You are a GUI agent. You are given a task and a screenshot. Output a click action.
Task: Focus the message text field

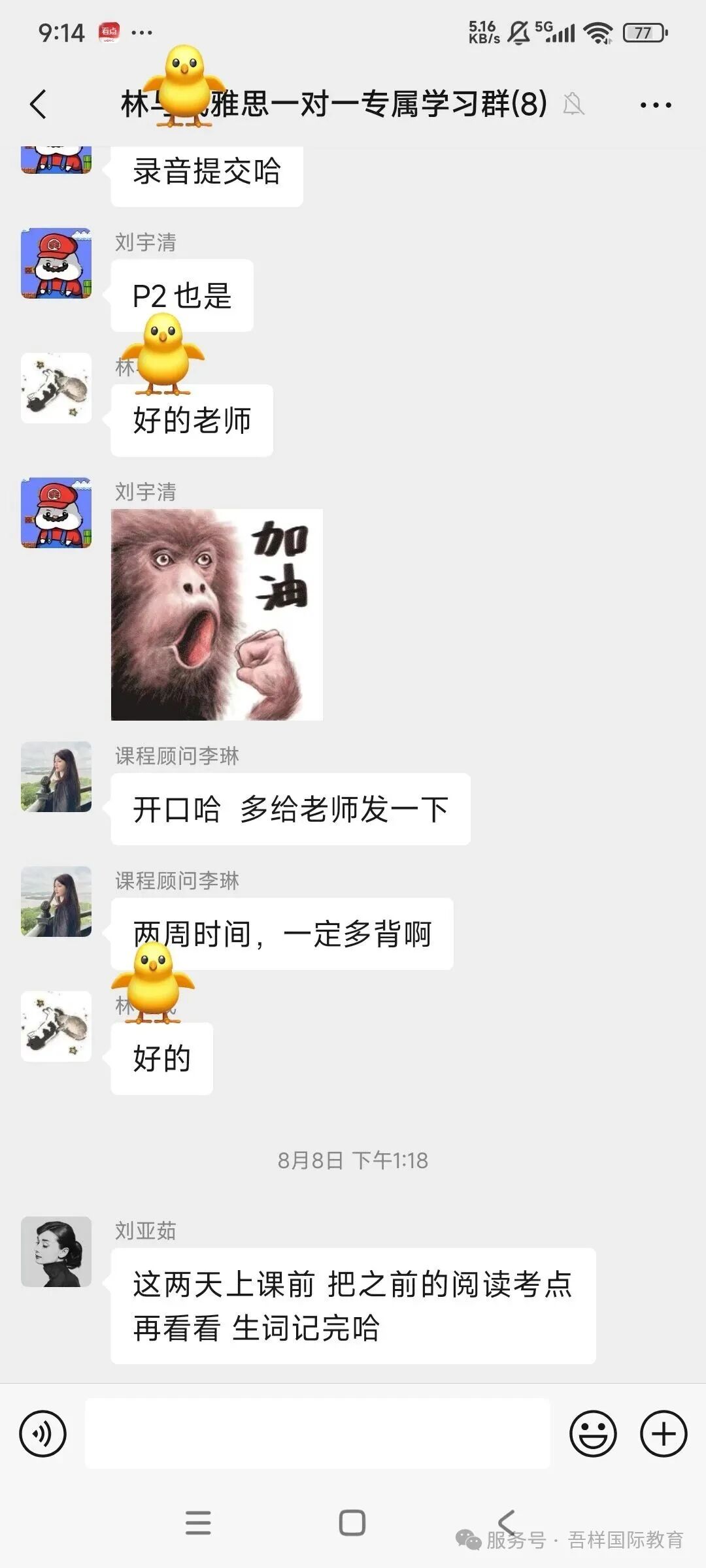318,1434
